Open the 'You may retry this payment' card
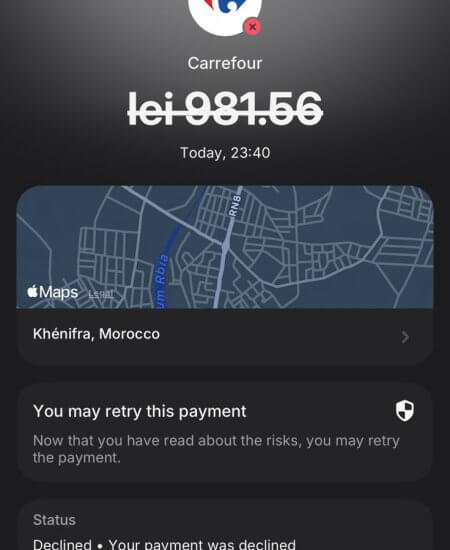The height and width of the screenshot is (550, 450). 225,433
